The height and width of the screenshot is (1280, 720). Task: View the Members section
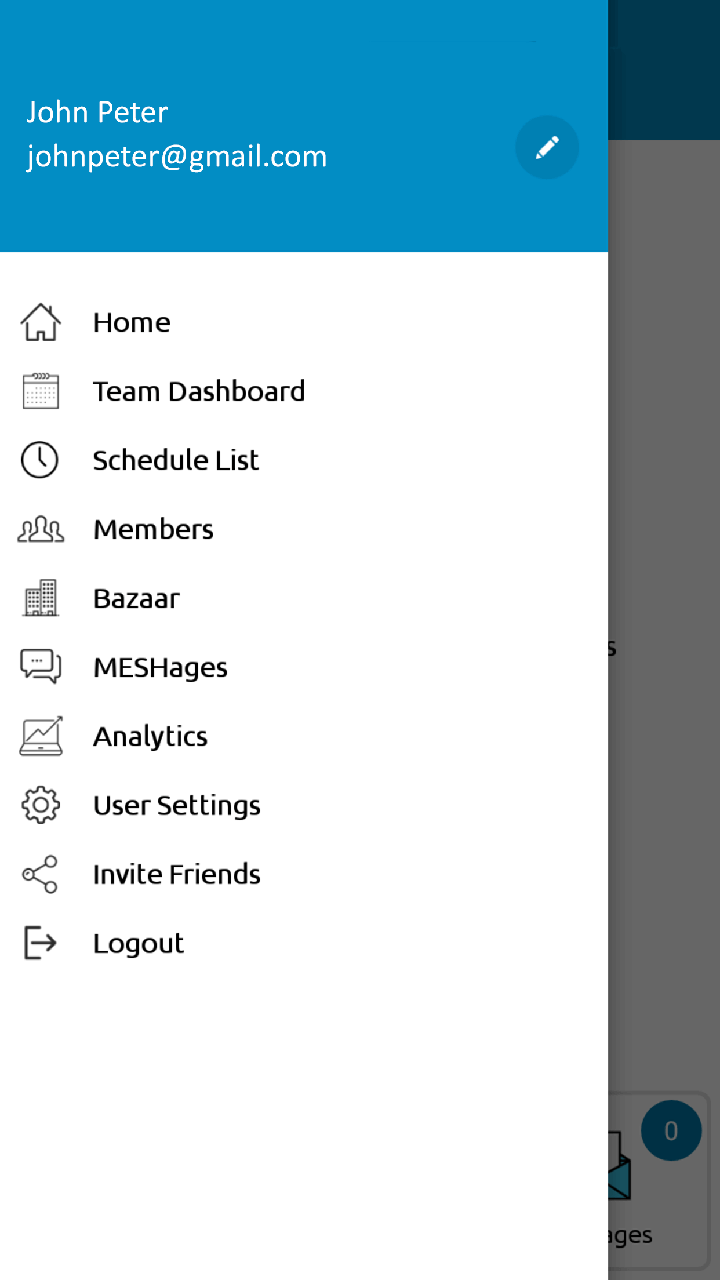pos(304,529)
